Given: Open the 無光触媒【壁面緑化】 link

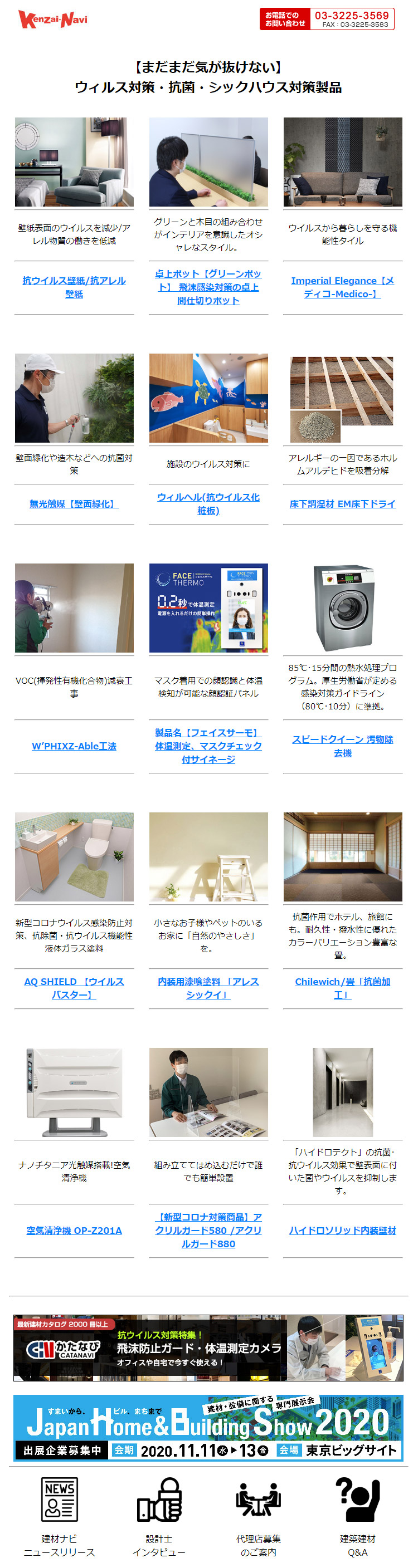Looking at the screenshot, I should tap(74, 504).
